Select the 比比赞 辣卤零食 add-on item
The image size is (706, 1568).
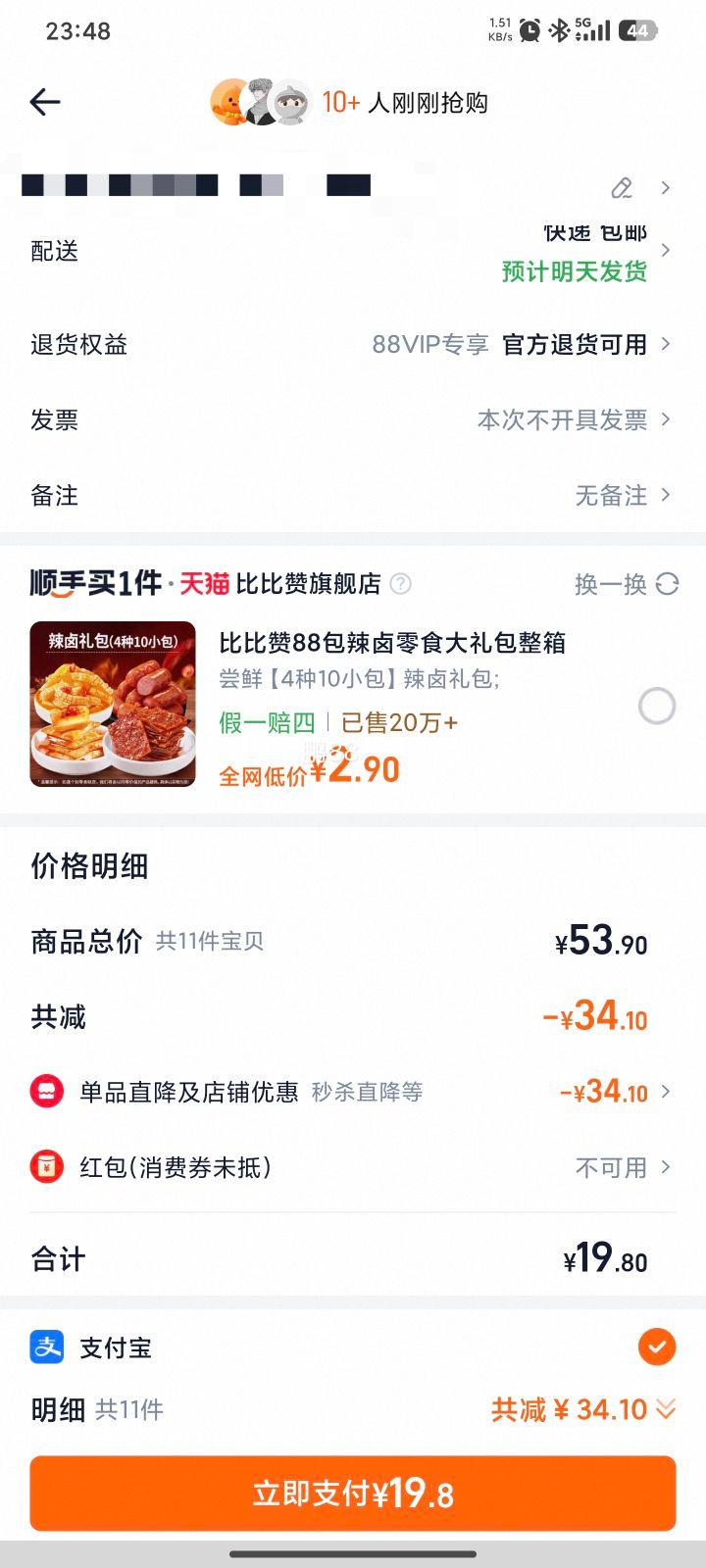coord(656,706)
